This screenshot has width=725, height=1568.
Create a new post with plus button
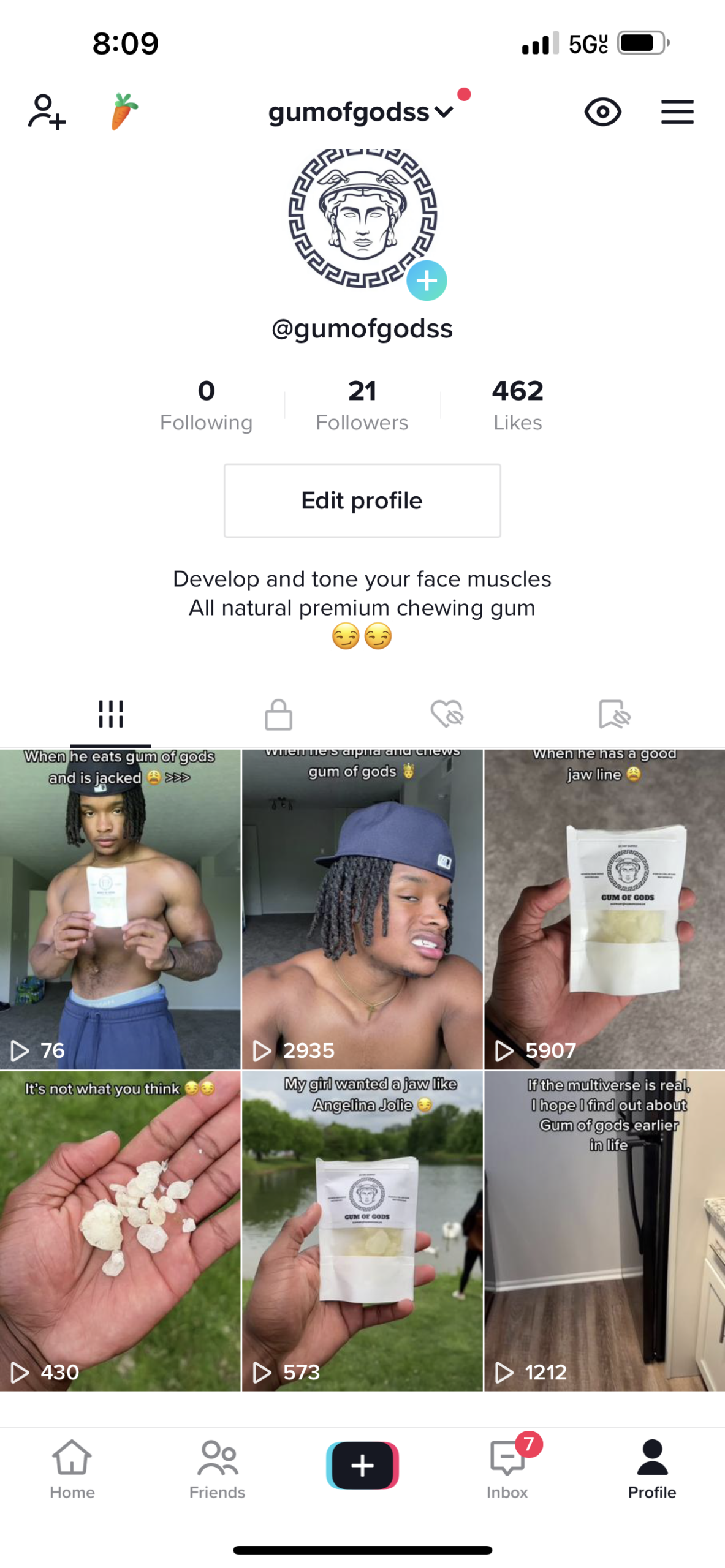pyautogui.click(x=362, y=1465)
